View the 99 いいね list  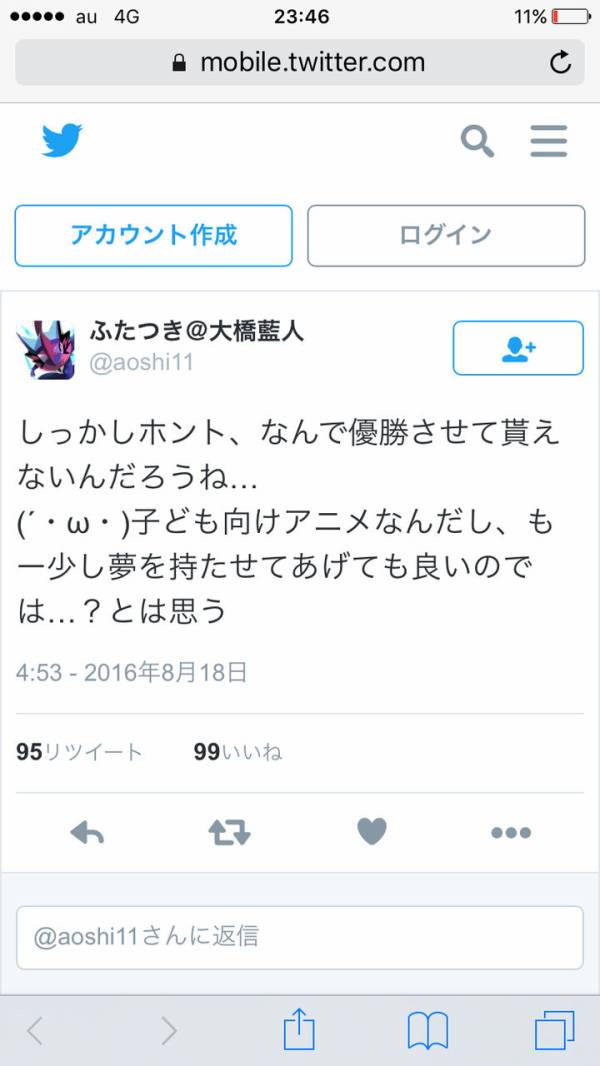pyautogui.click(x=238, y=753)
